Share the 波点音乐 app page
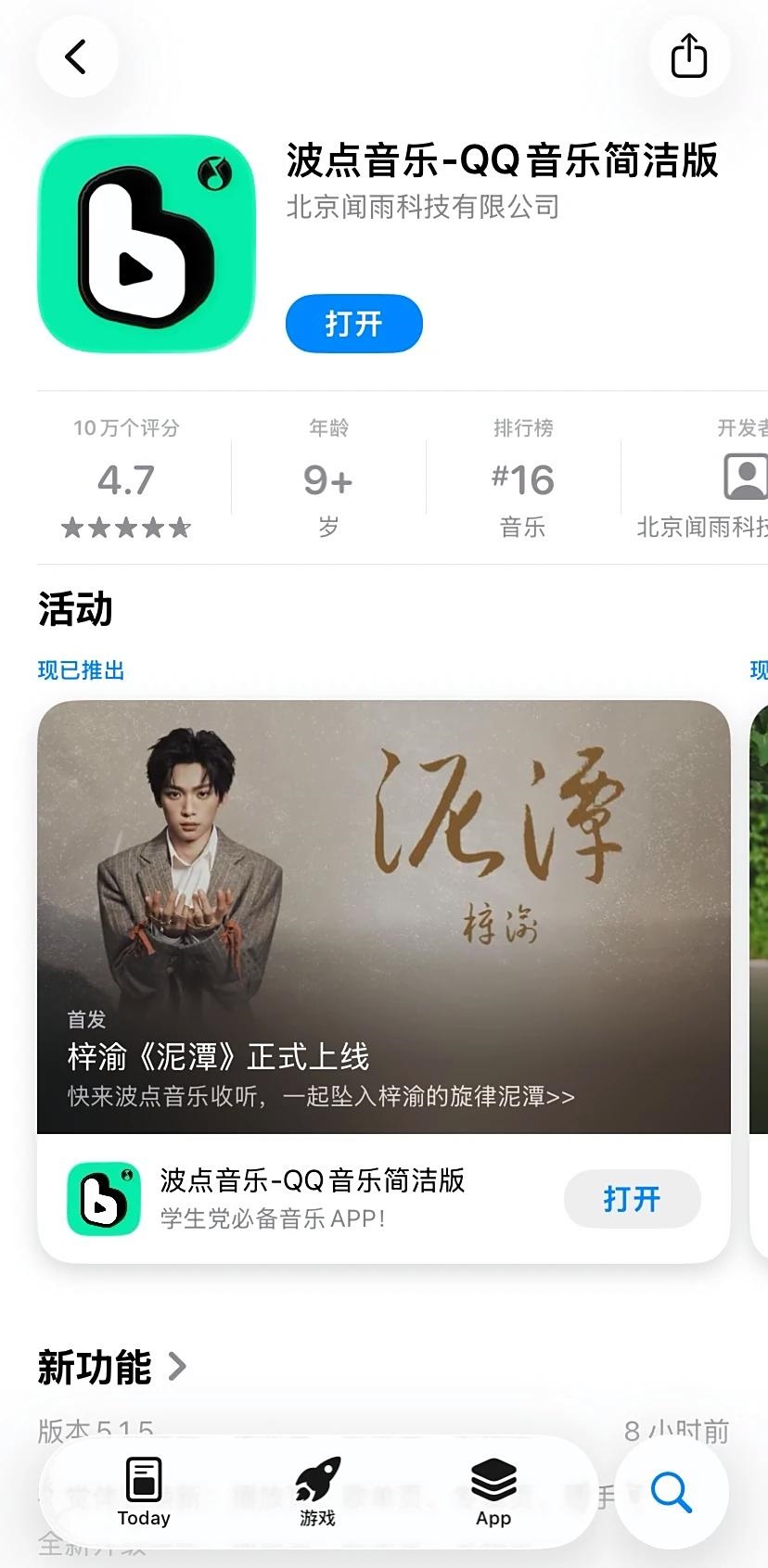The width and height of the screenshot is (768, 1568). click(688, 57)
